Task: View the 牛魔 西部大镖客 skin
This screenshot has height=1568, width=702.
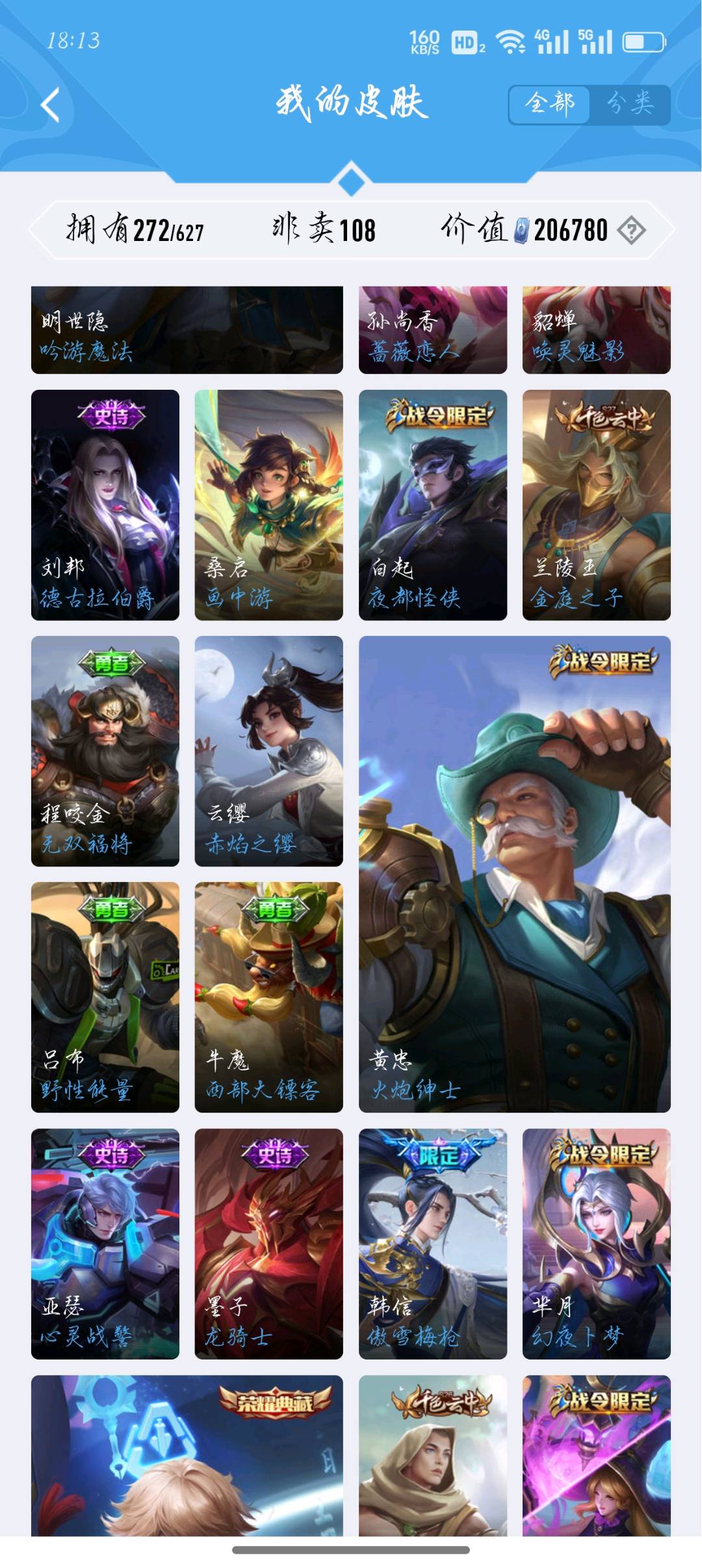Action: [268, 997]
